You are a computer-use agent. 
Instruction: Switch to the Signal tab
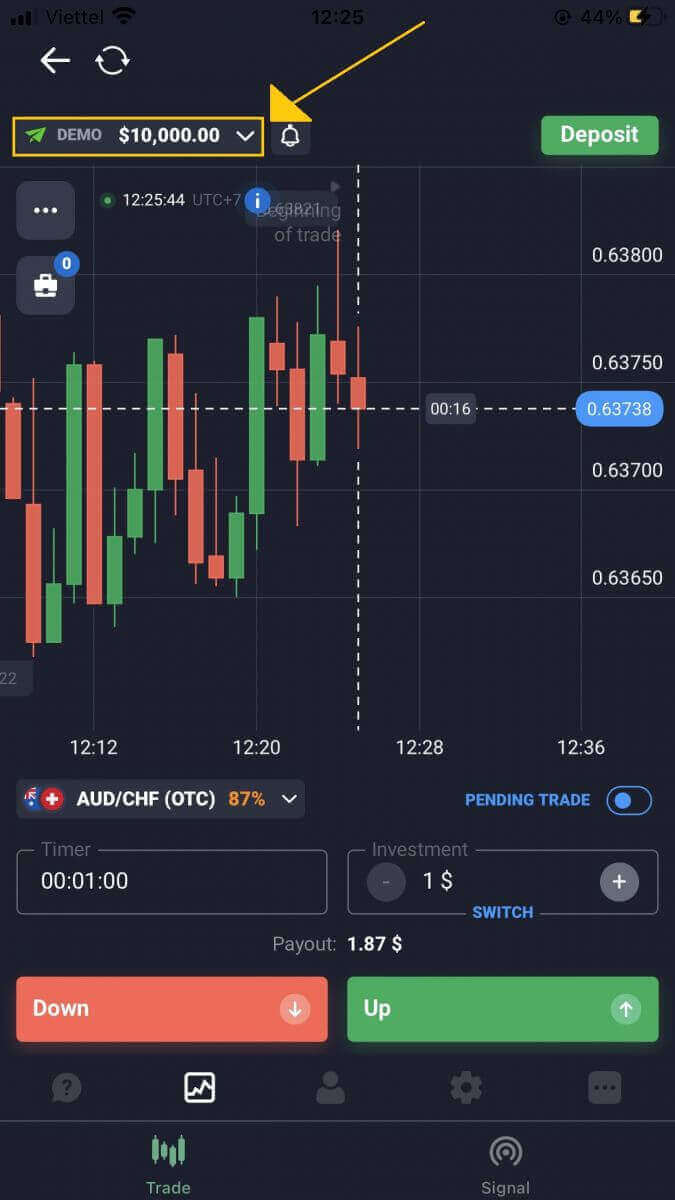point(505,1165)
